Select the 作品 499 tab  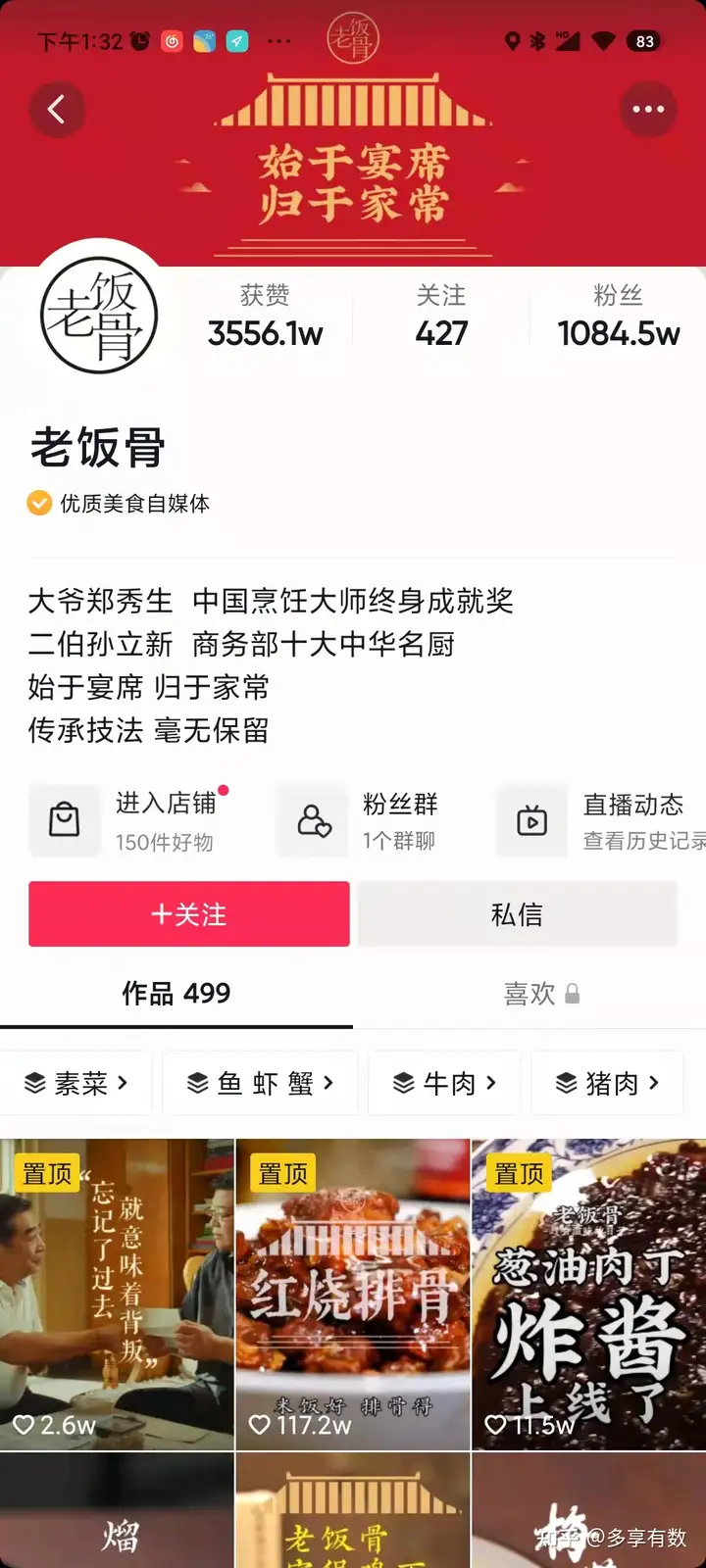[x=176, y=994]
